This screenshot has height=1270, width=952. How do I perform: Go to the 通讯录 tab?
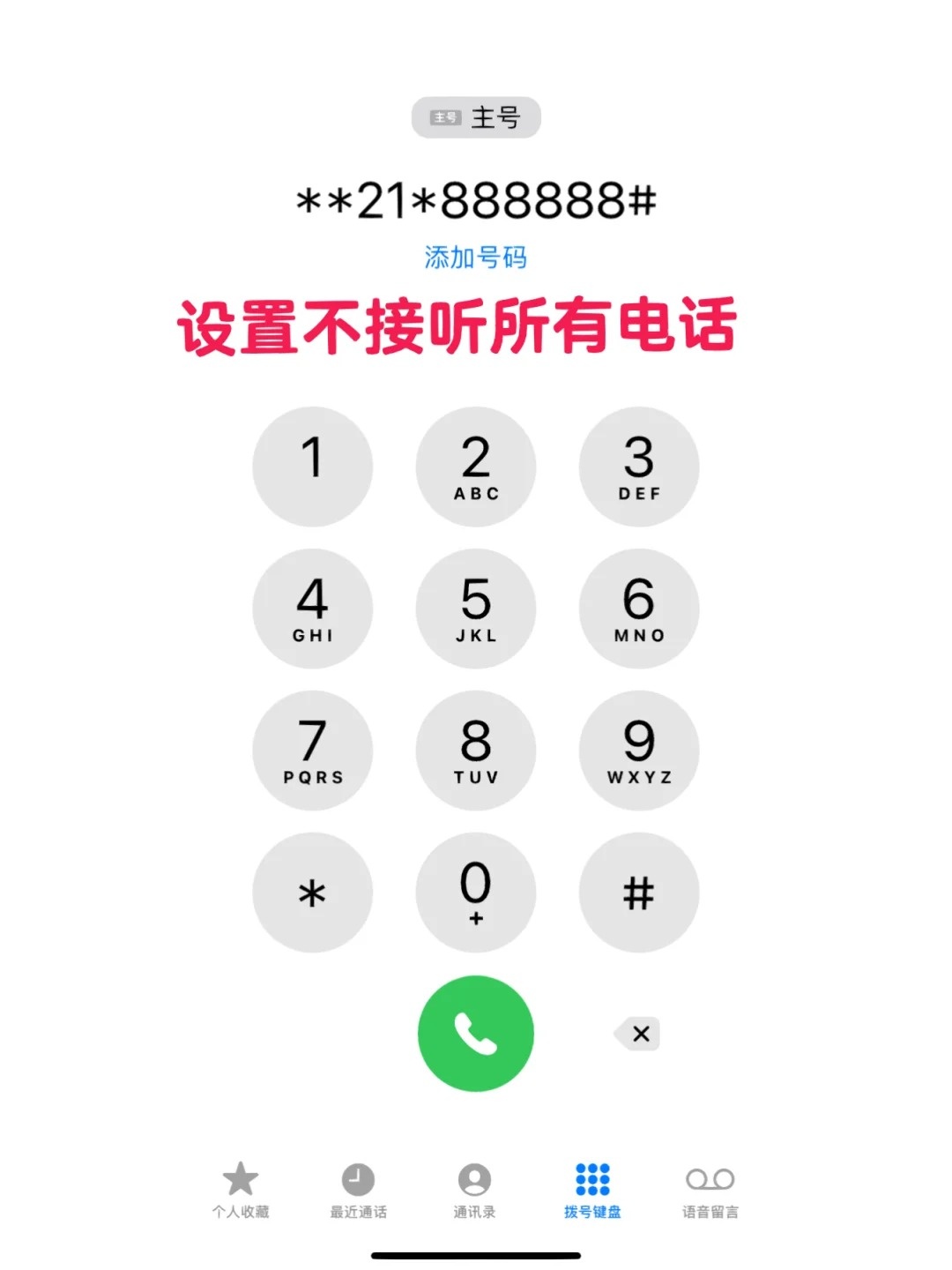[x=475, y=1190]
